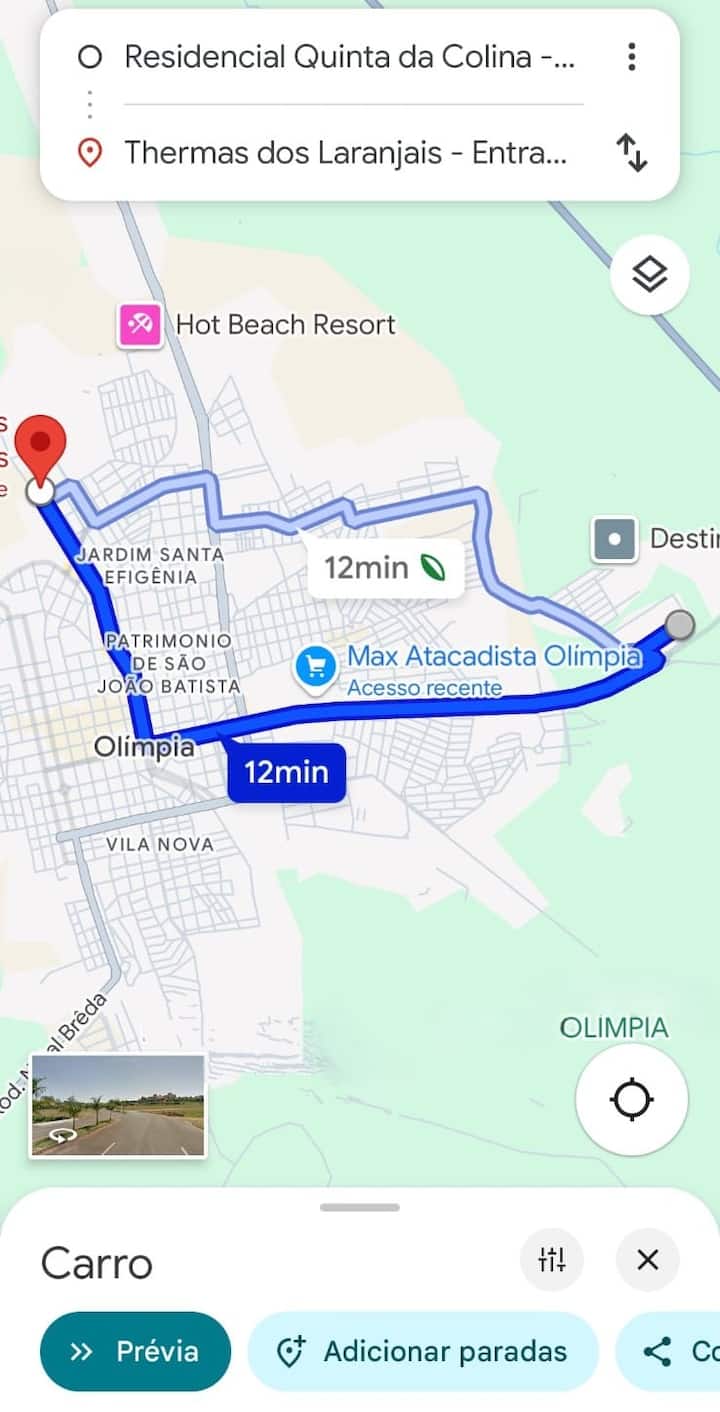This screenshot has height=1412, width=720.
Task: Swap origin and destination
Action: (631, 153)
